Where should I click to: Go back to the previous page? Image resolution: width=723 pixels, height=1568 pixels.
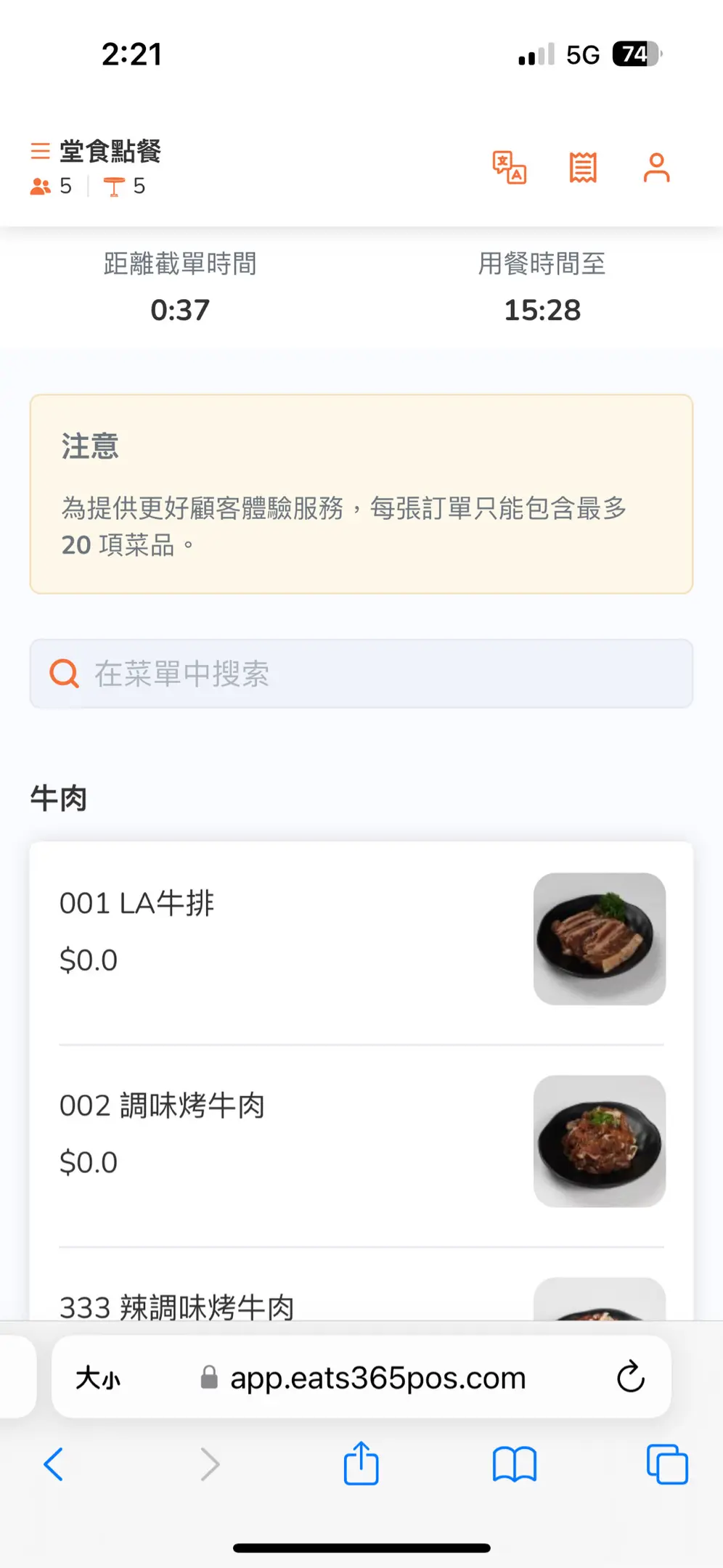point(54,1464)
